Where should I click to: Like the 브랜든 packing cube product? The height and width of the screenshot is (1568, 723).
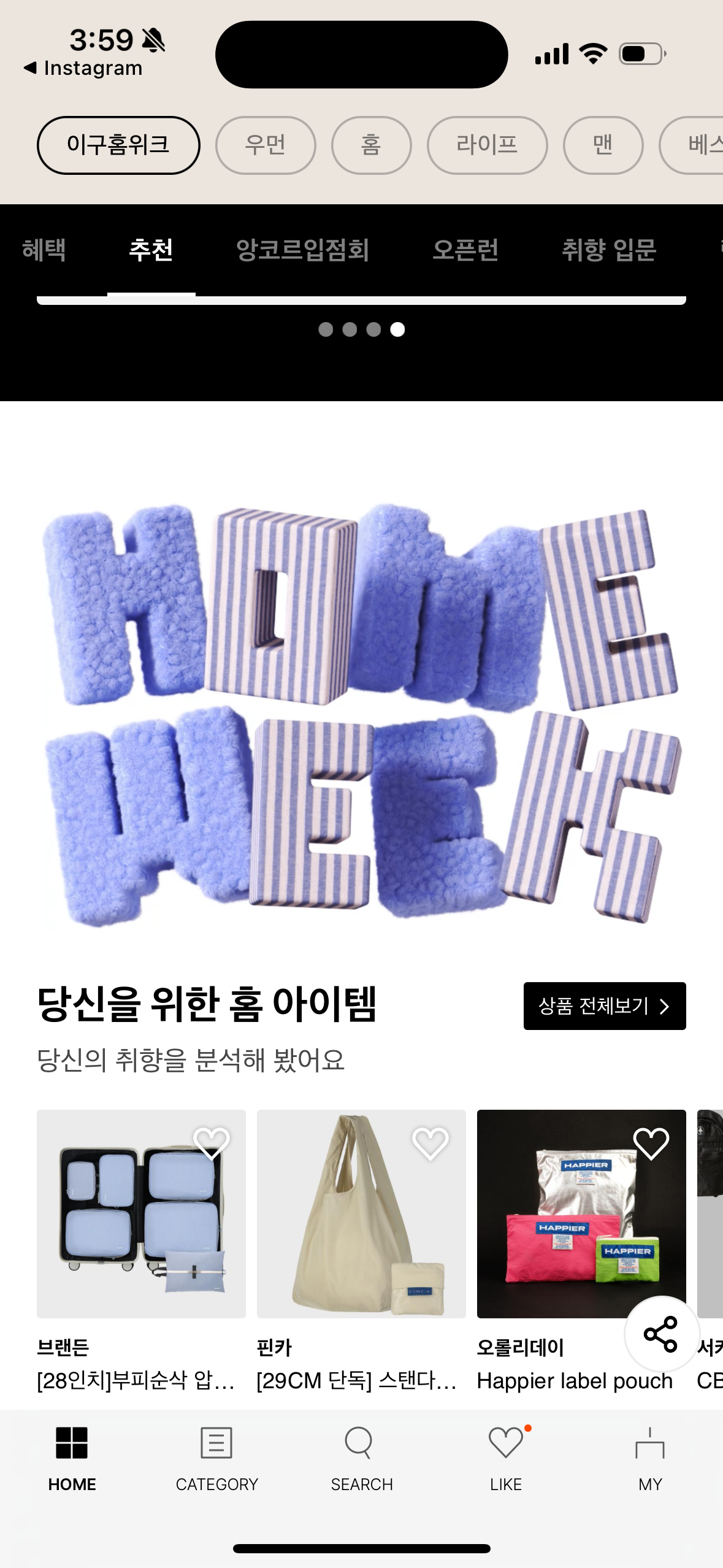(x=212, y=1143)
